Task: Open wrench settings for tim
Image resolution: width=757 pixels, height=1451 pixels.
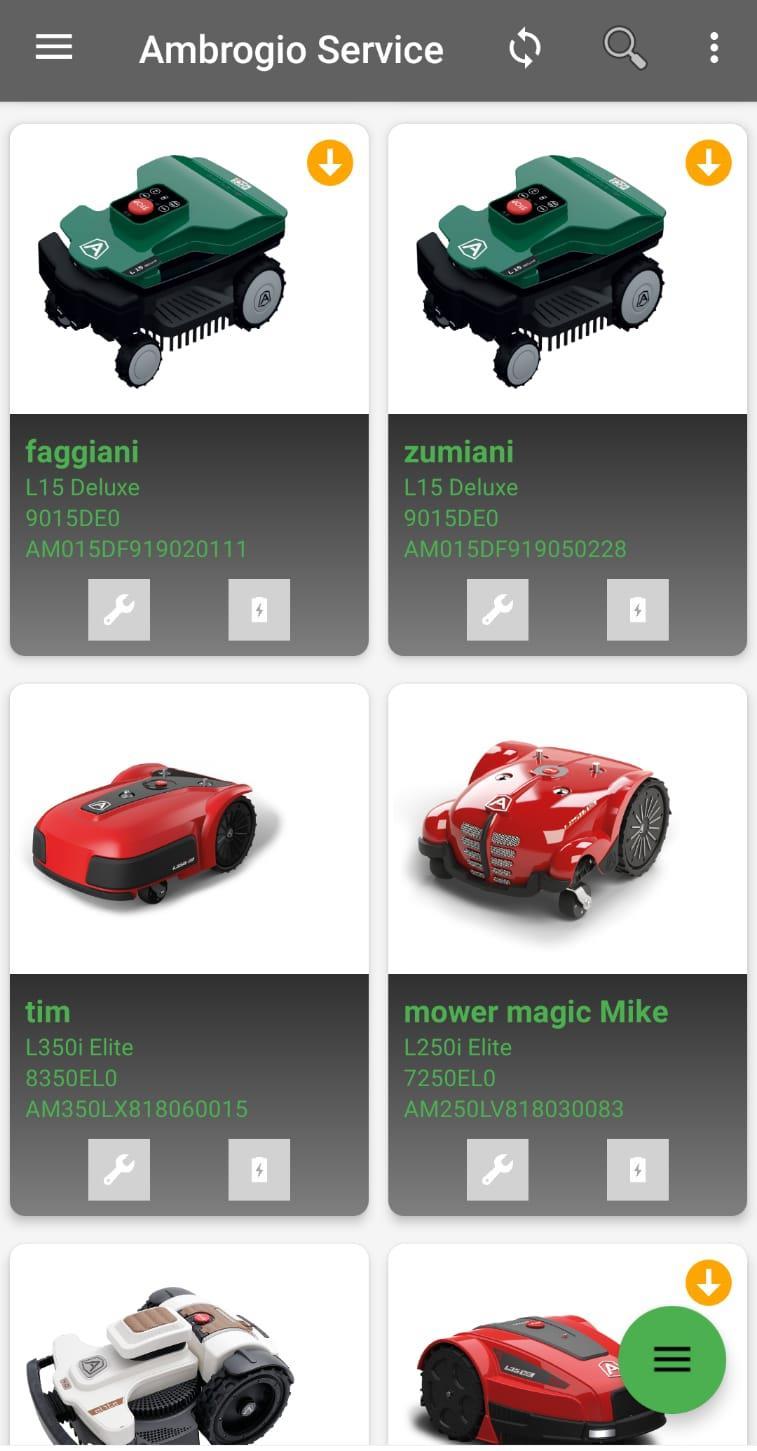Action: coord(119,1169)
